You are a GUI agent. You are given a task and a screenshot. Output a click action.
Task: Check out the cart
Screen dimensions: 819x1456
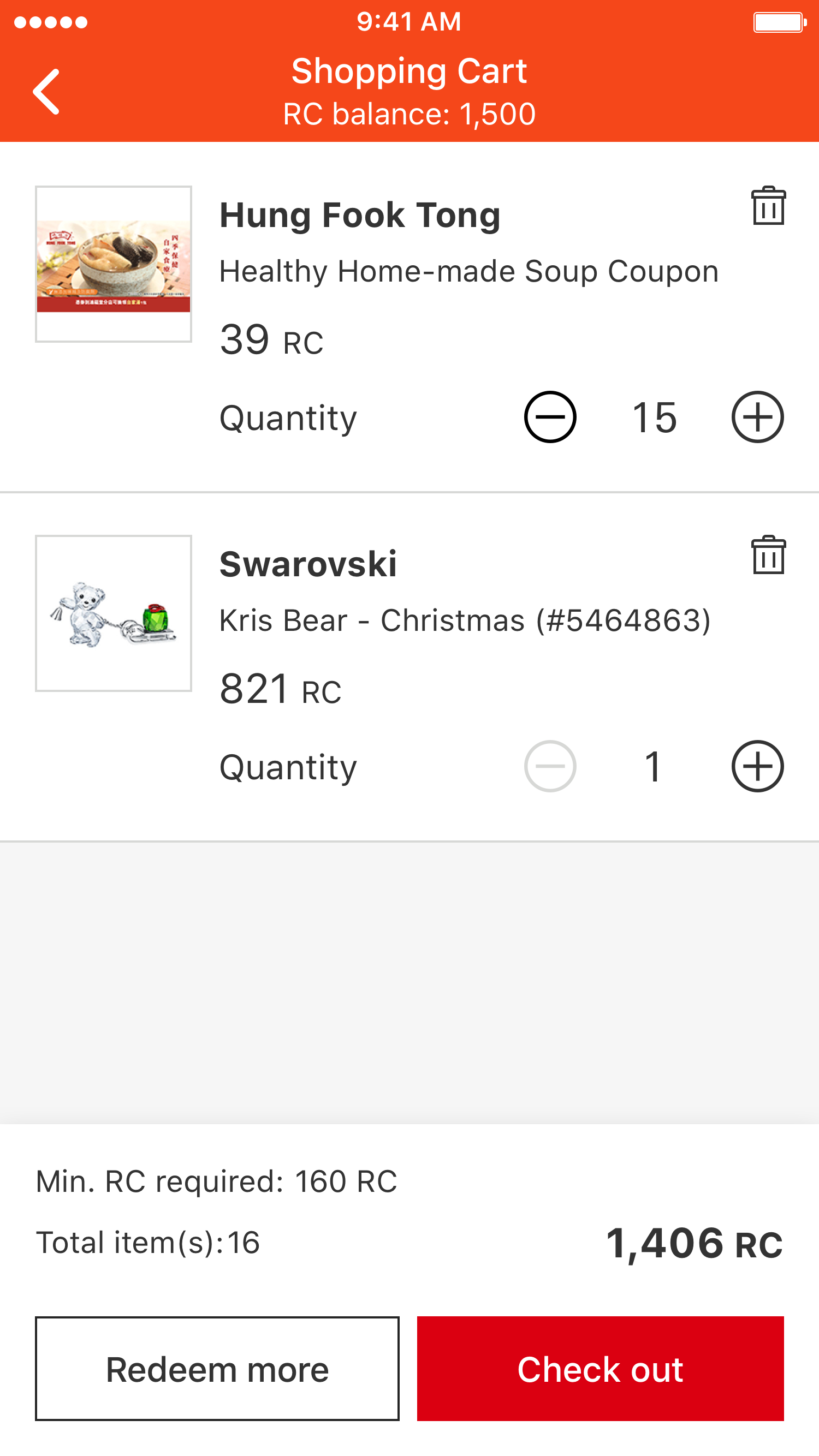(x=600, y=1368)
